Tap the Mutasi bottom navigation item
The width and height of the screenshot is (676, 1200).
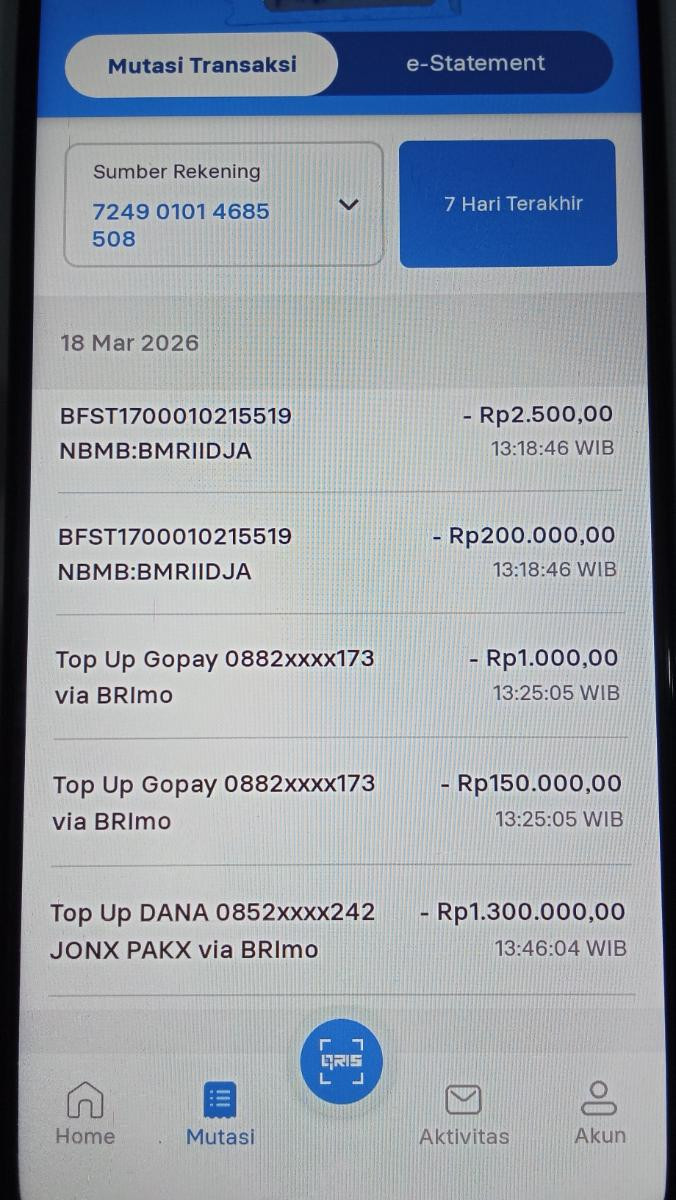[x=220, y=1113]
